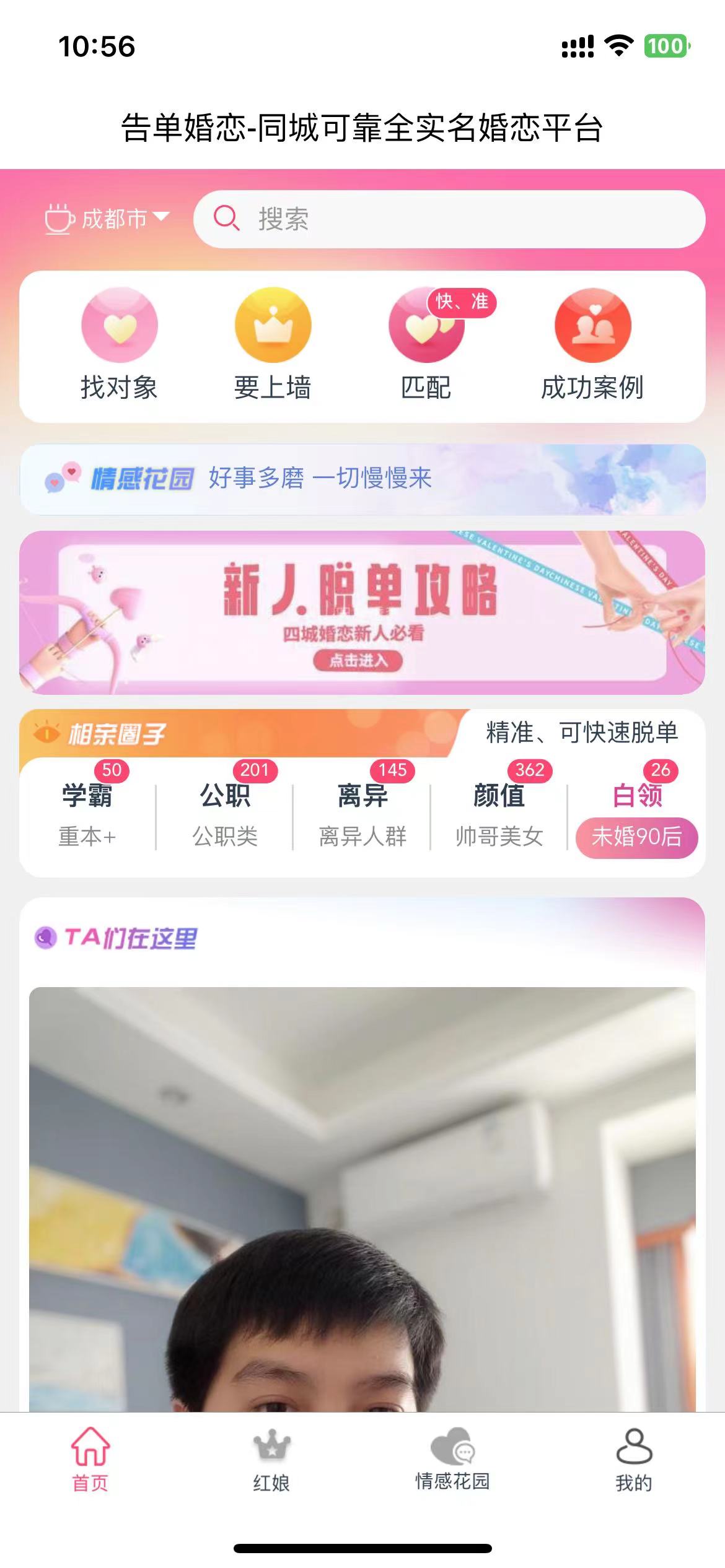Open the profile photo card under TA们在这里
Image resolution: width=725 pixels, height=1568 pixels.
click(362, 1195)
